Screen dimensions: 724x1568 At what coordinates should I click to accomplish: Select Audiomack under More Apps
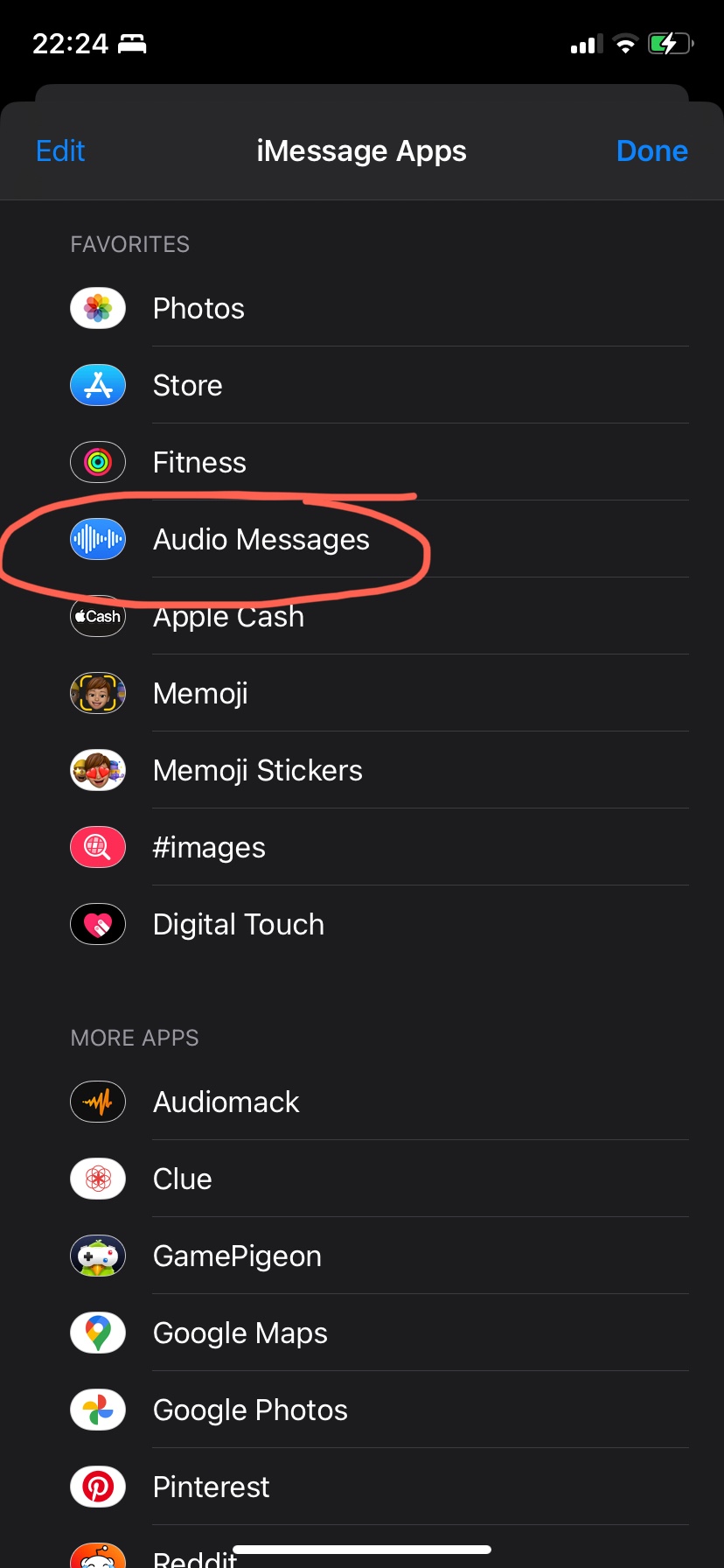coord(226,1102)
